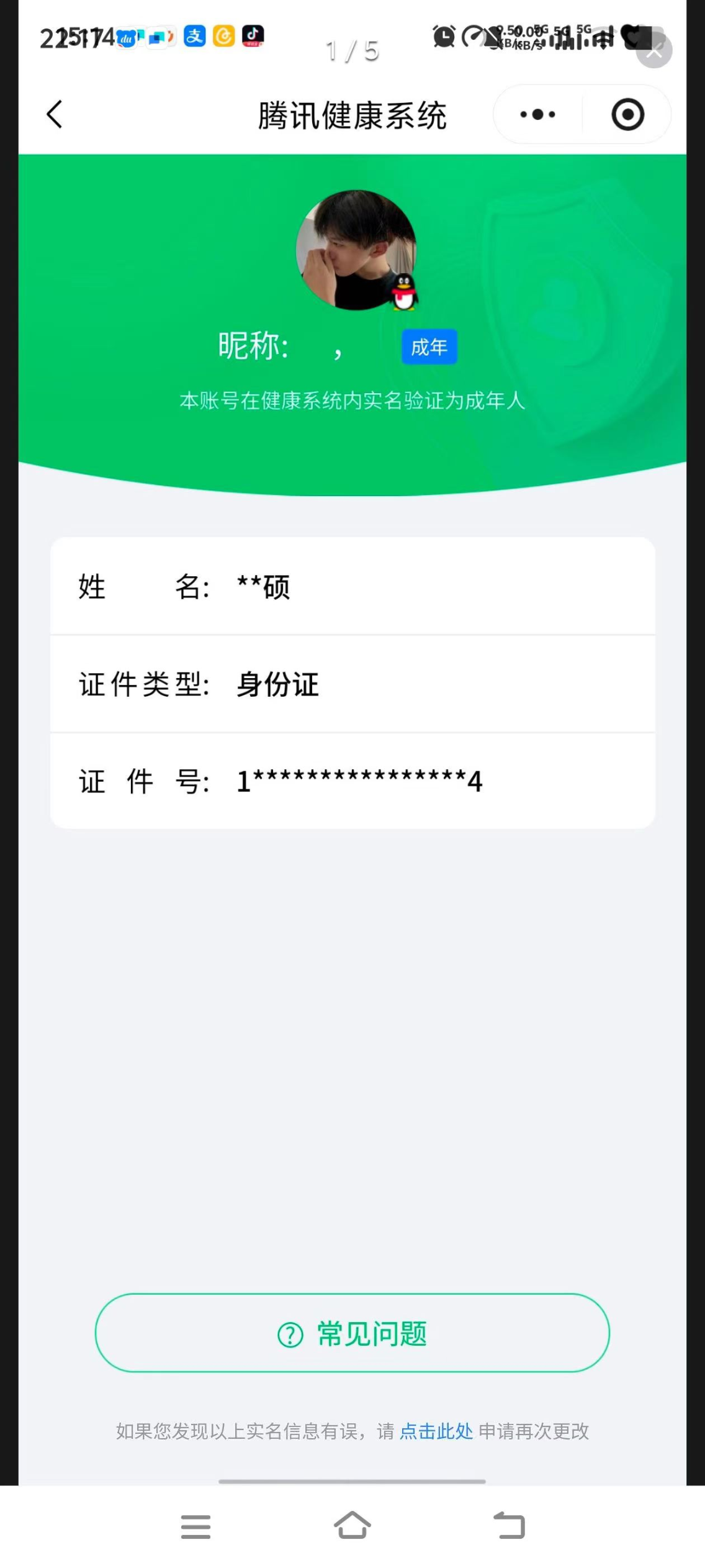Click the 点击此处 link to request changes
705x1568 pixels.
[436, 1431]
